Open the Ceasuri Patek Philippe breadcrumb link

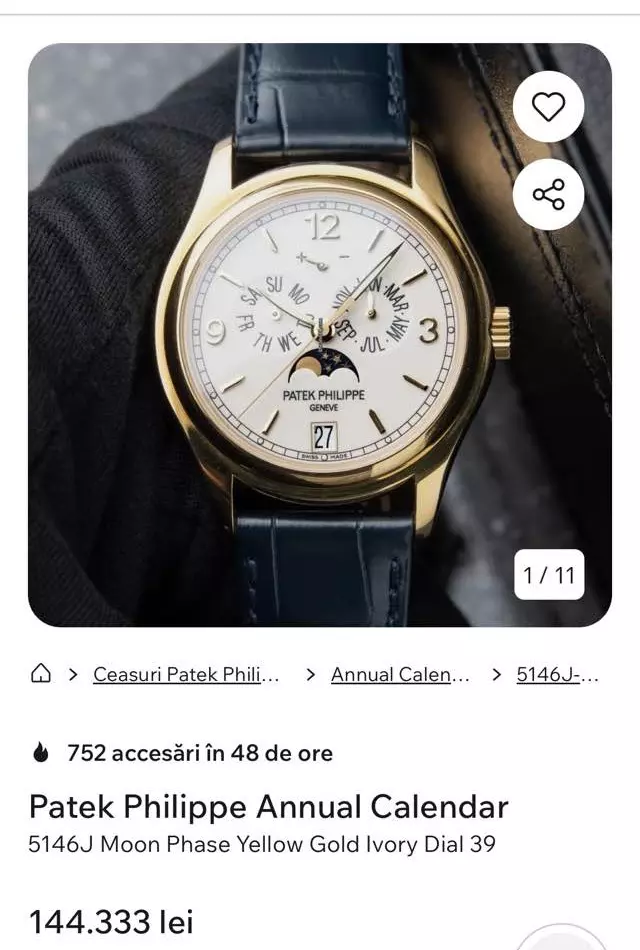(x=186, y=674)
